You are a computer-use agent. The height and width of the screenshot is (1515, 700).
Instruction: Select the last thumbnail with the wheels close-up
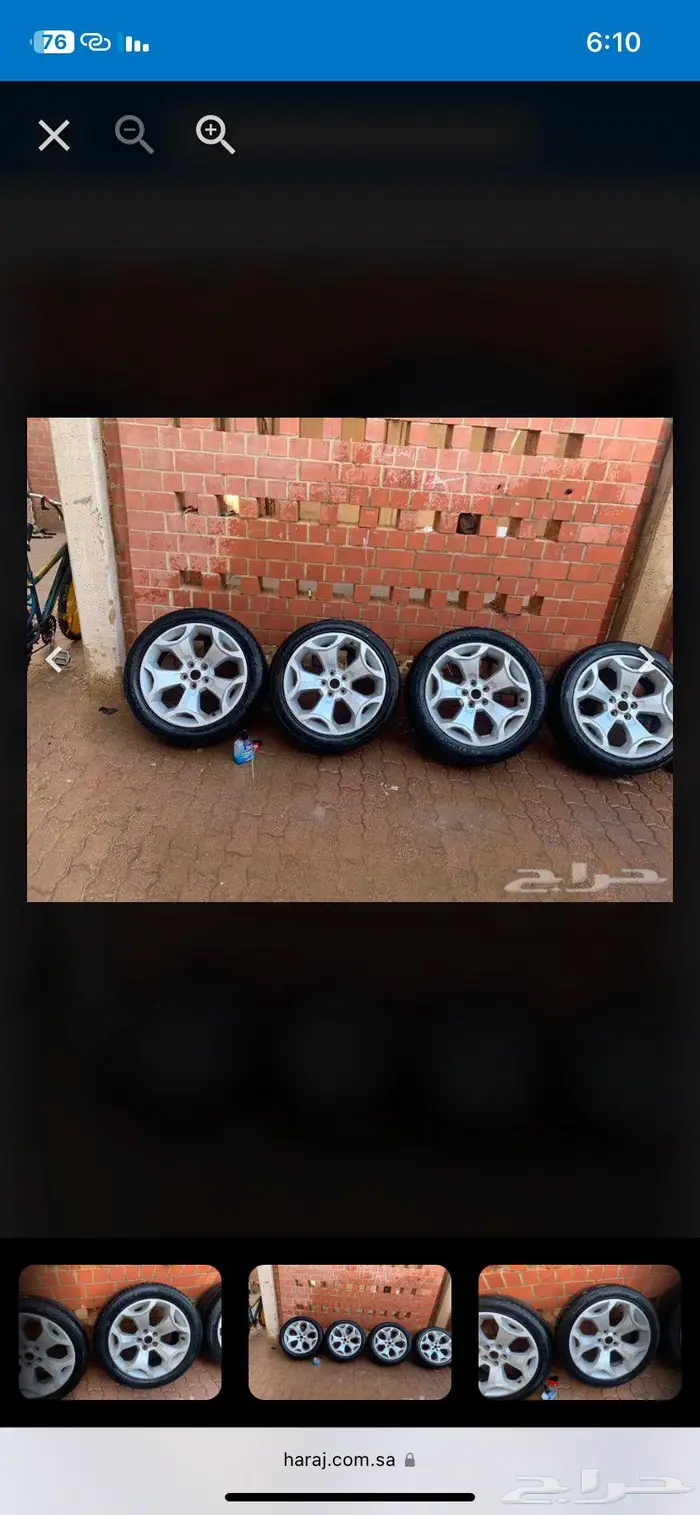coord(580,1331)
